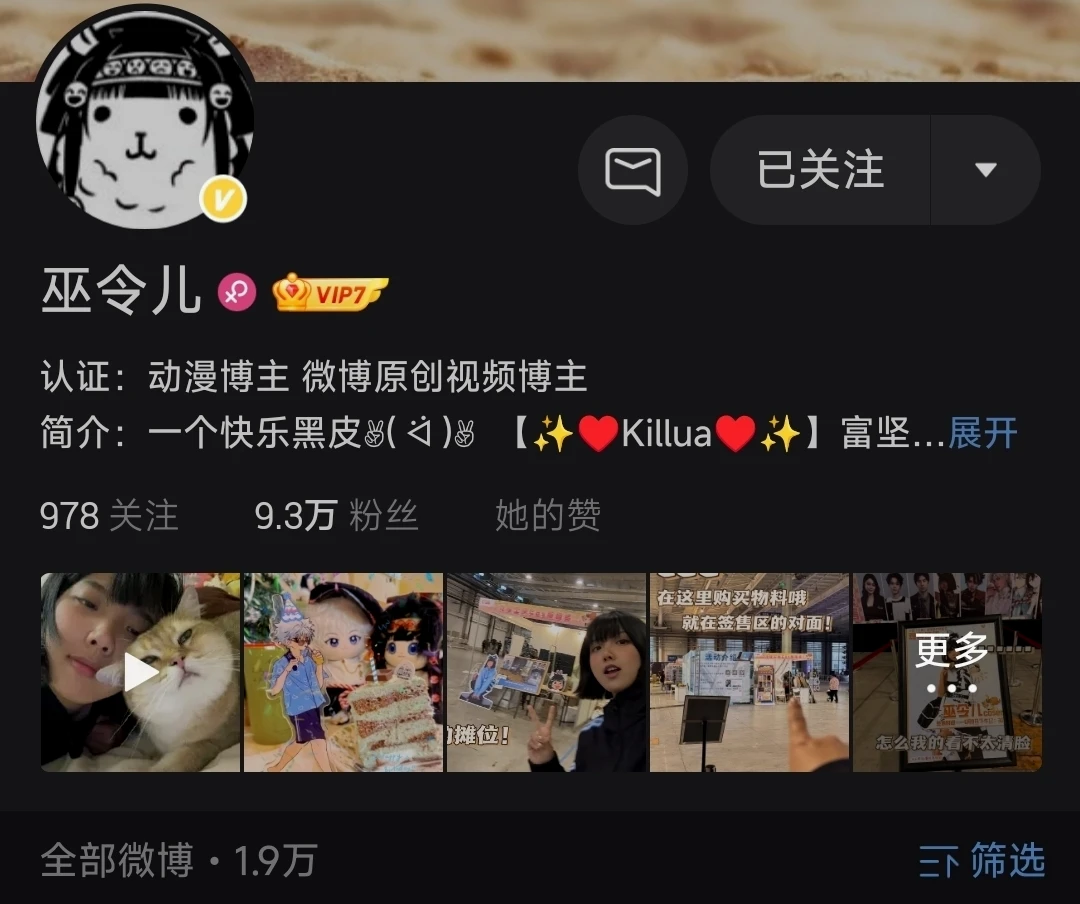Play the cat video thumbnail

(140, 672)
